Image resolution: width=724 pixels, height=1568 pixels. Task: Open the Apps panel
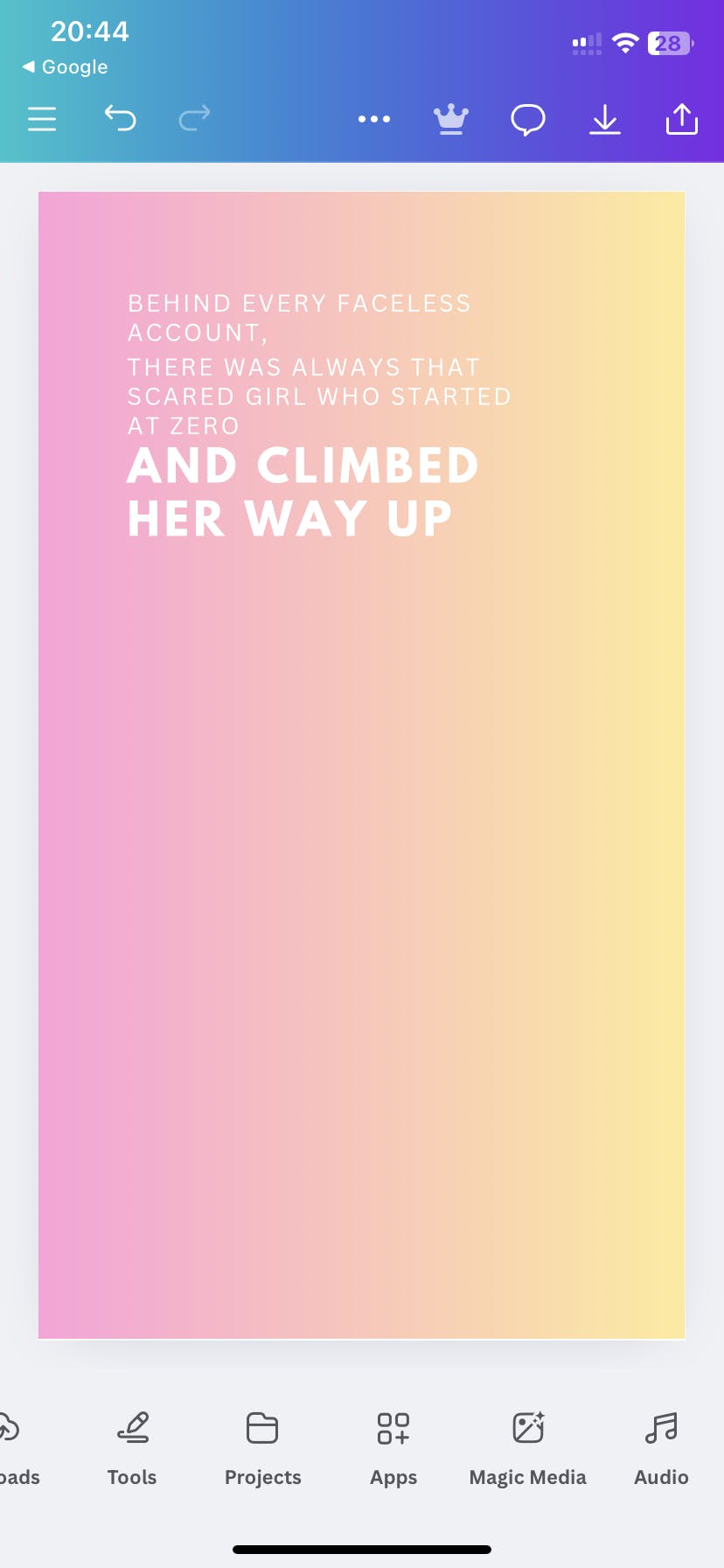pyautogui.click(x=393, y=1448)
